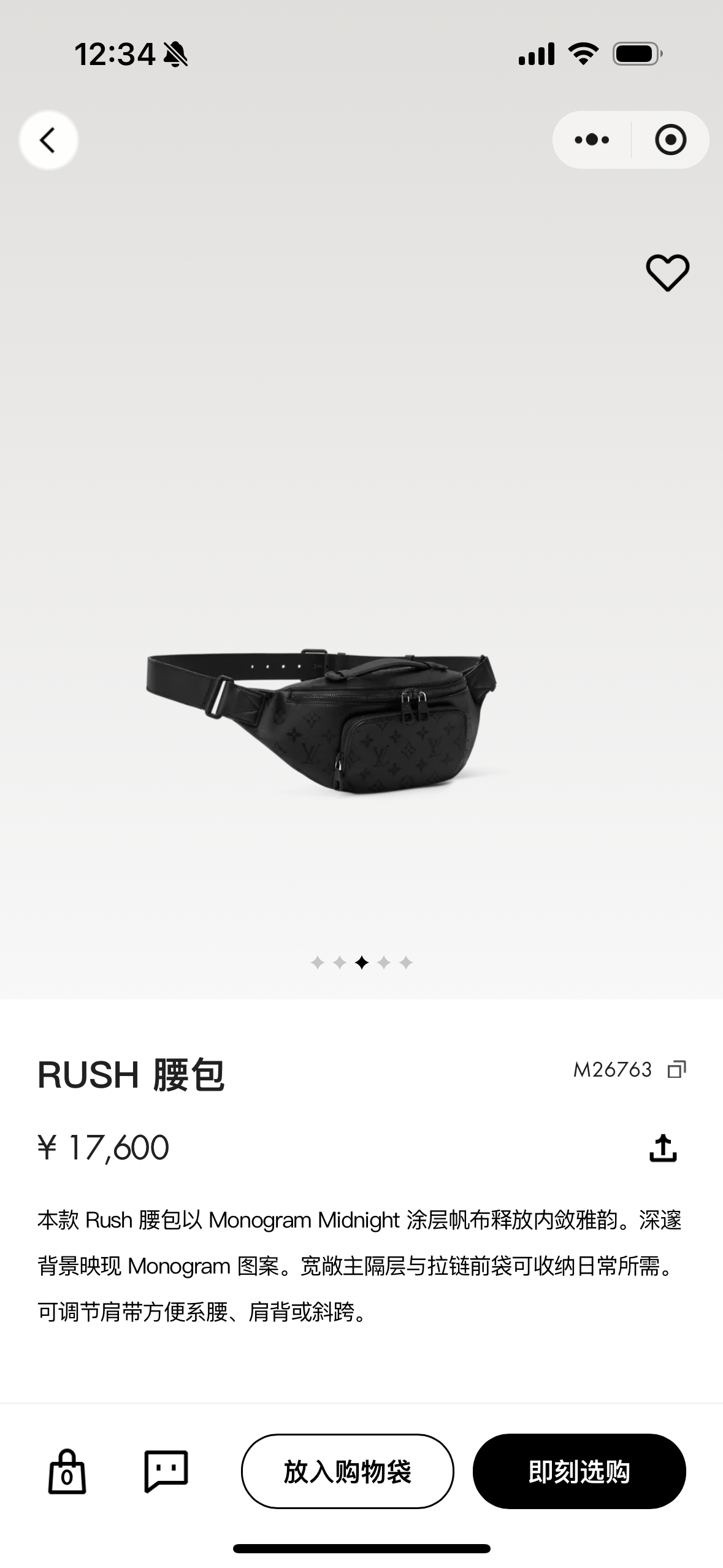723x1568 pixels.
Task: Close the mini program via target icon
Action: pos(670,140)
